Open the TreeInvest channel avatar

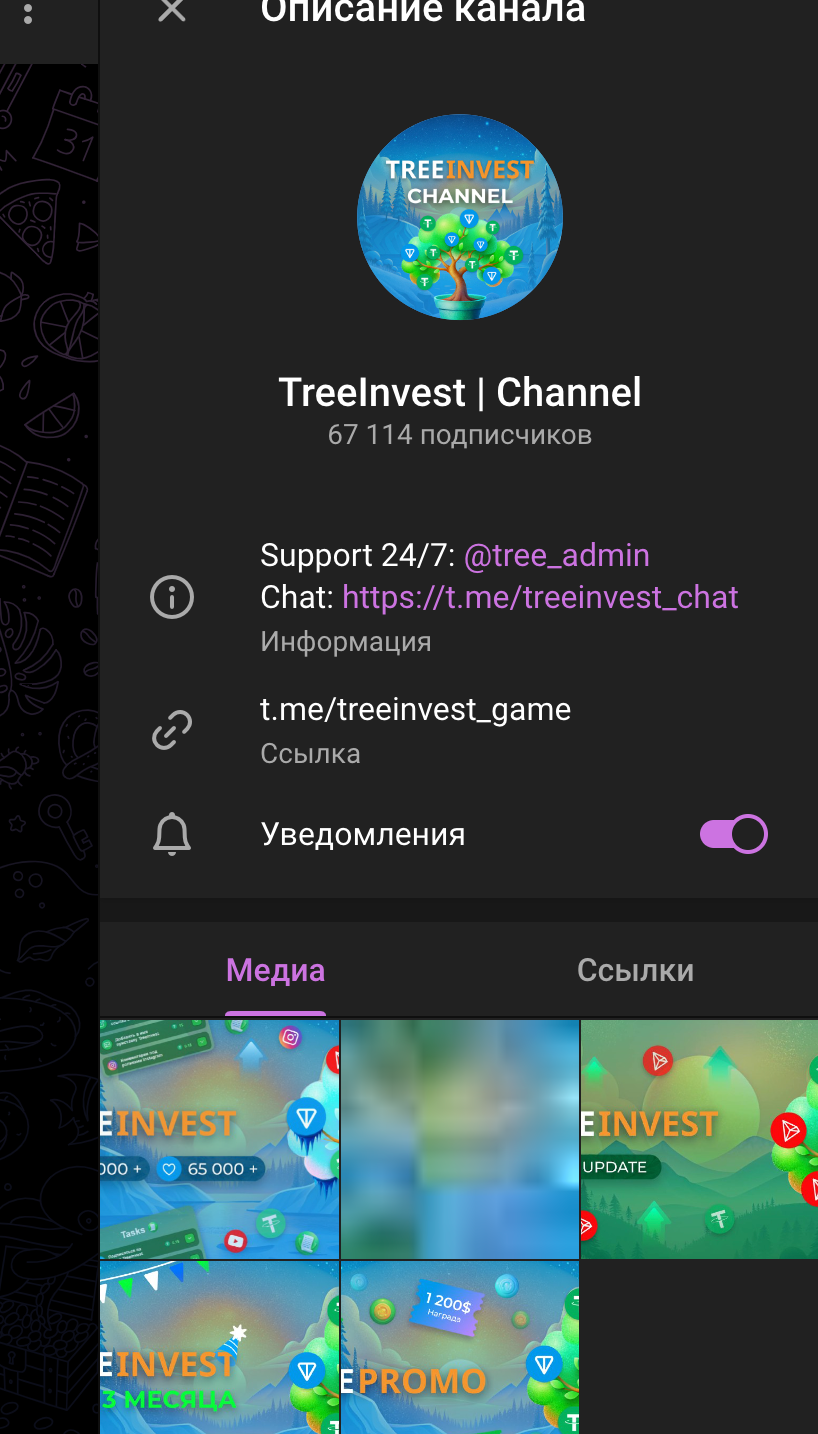(x=460, y=217)
